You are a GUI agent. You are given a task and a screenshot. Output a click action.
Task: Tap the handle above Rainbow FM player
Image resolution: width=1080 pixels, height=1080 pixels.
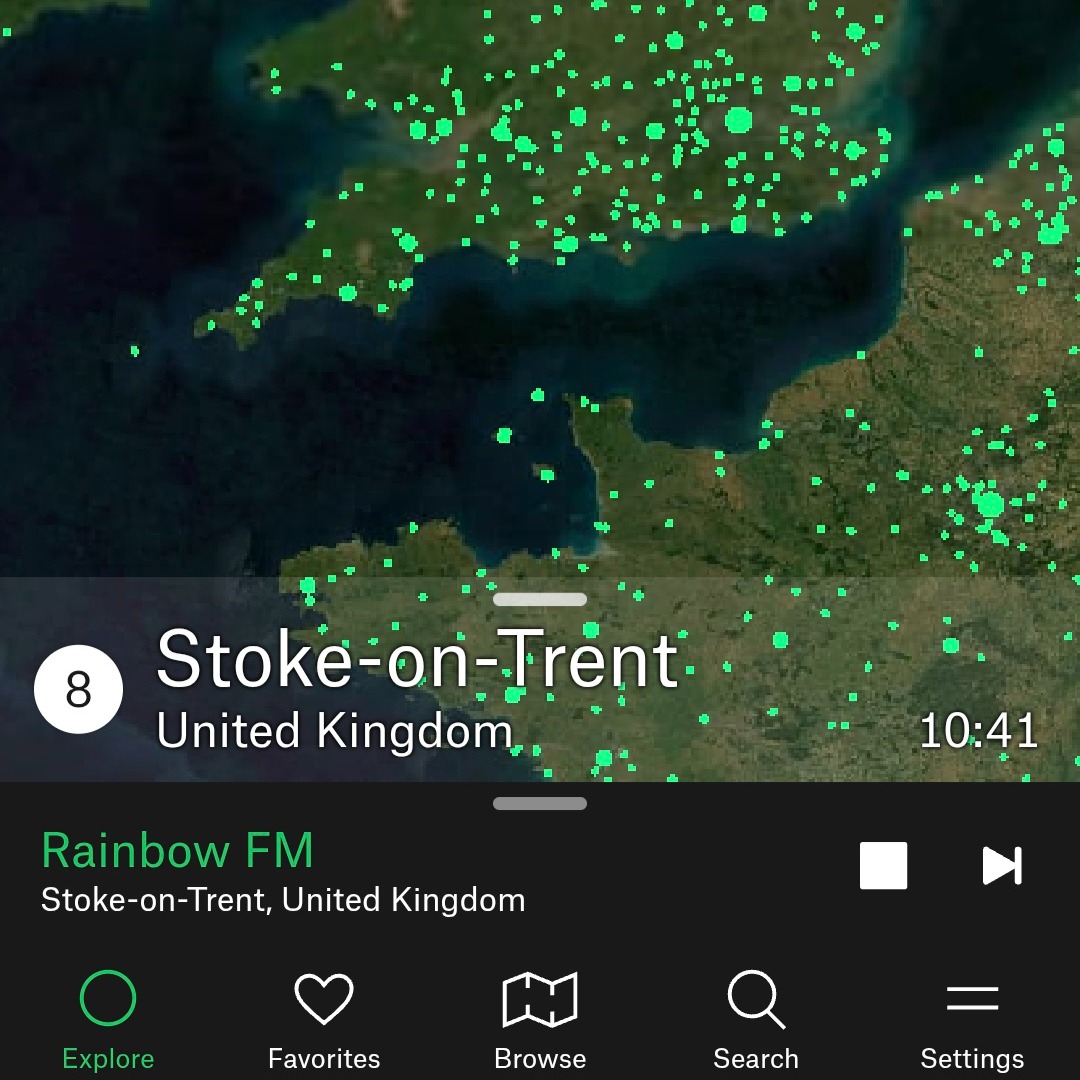(x=540, y=803)
